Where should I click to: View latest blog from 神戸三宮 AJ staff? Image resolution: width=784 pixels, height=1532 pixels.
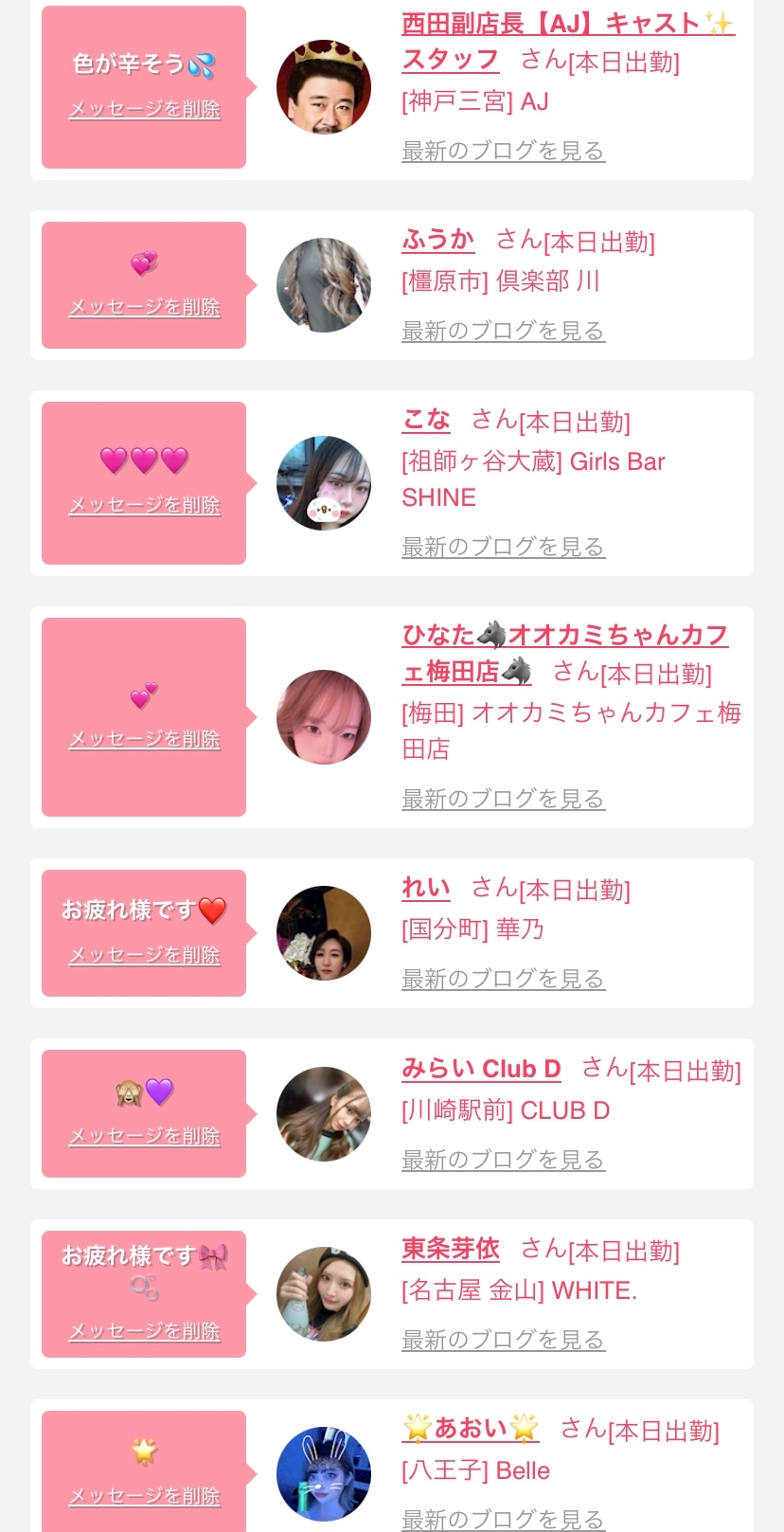click(x=503, y=151)
